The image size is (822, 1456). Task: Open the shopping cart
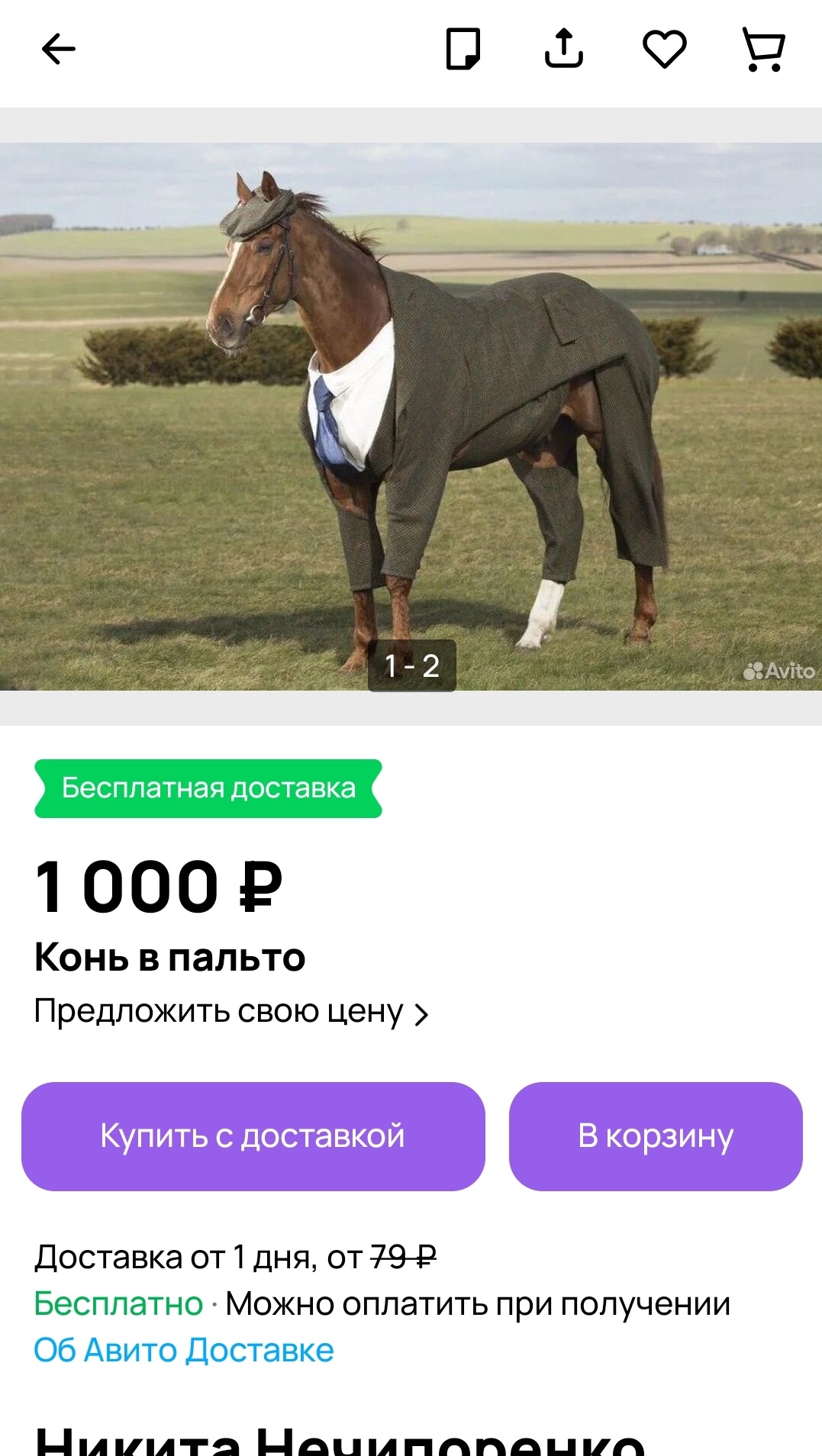(x=763, y=50)
